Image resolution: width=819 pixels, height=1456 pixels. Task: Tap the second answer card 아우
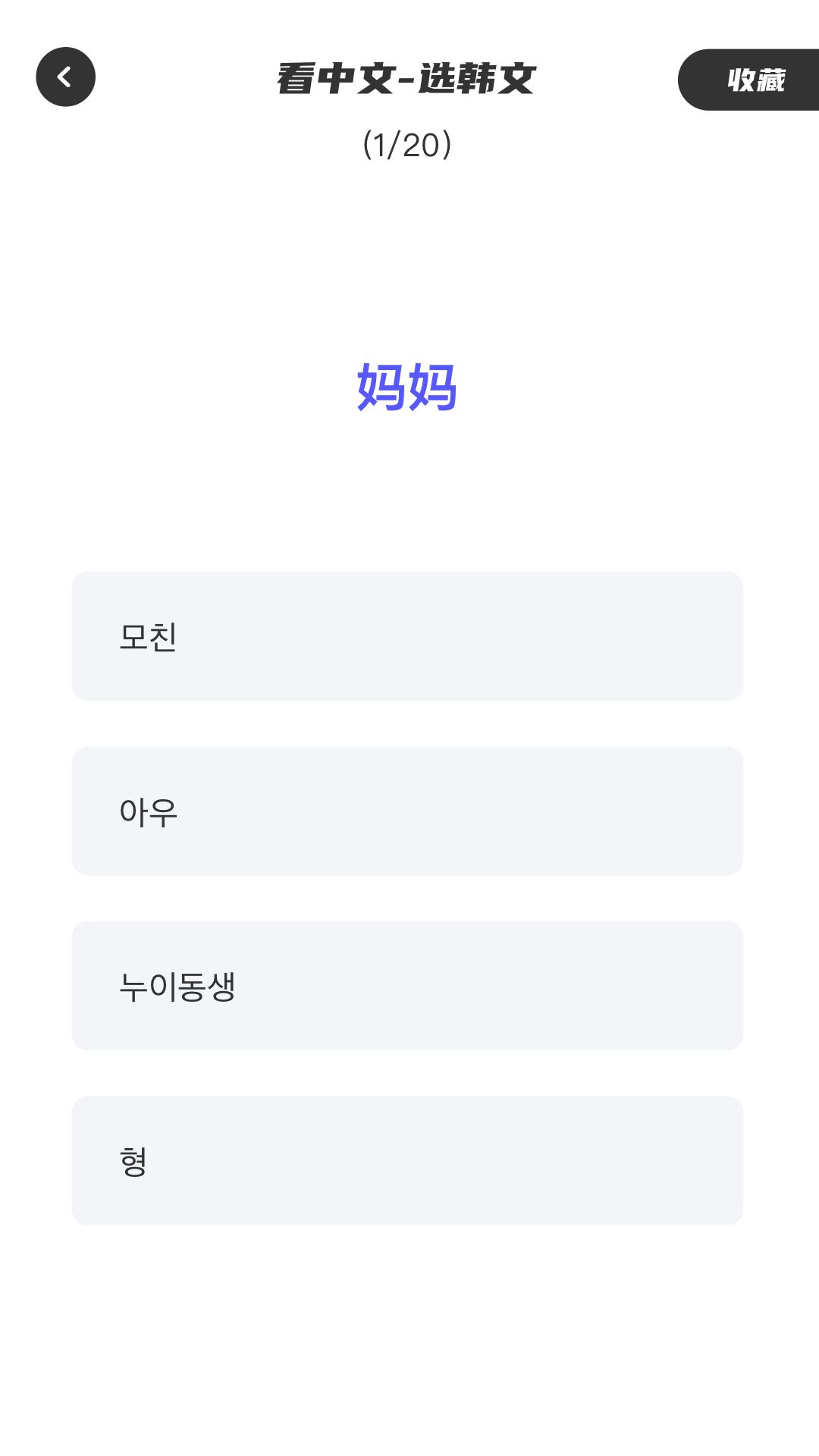tap(408, 810)
